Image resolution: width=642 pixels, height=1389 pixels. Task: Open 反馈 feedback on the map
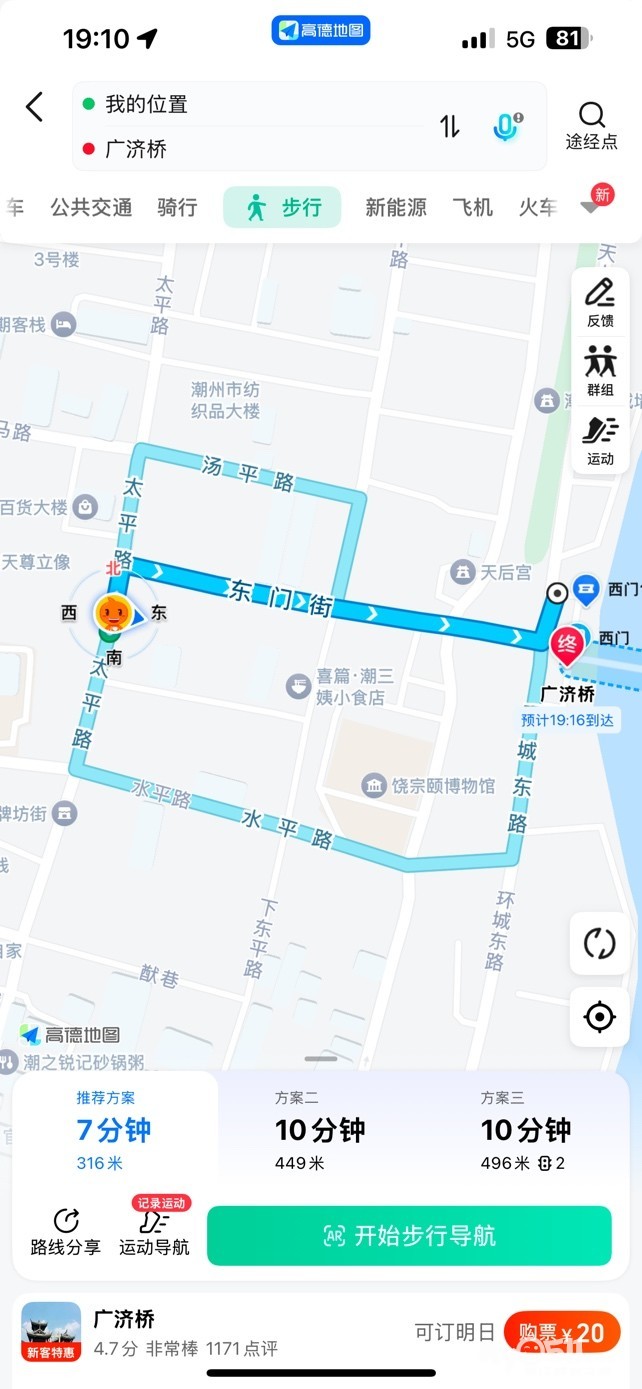[x=600, y=302]
